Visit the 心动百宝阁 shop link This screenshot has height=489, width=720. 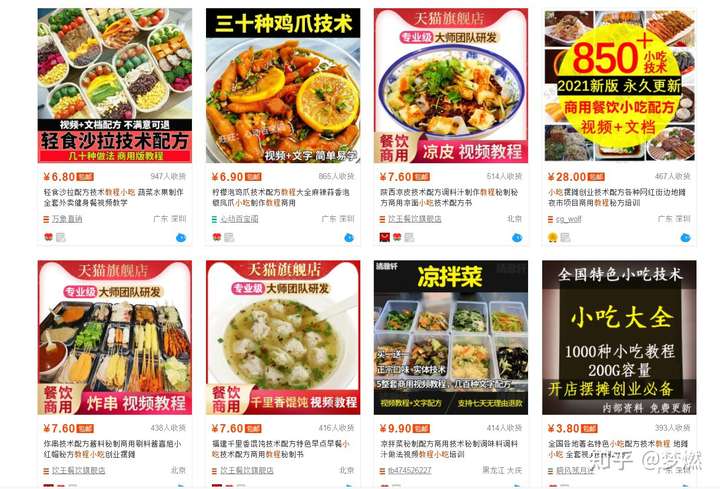pyautogui.click(x=240, y=218)
